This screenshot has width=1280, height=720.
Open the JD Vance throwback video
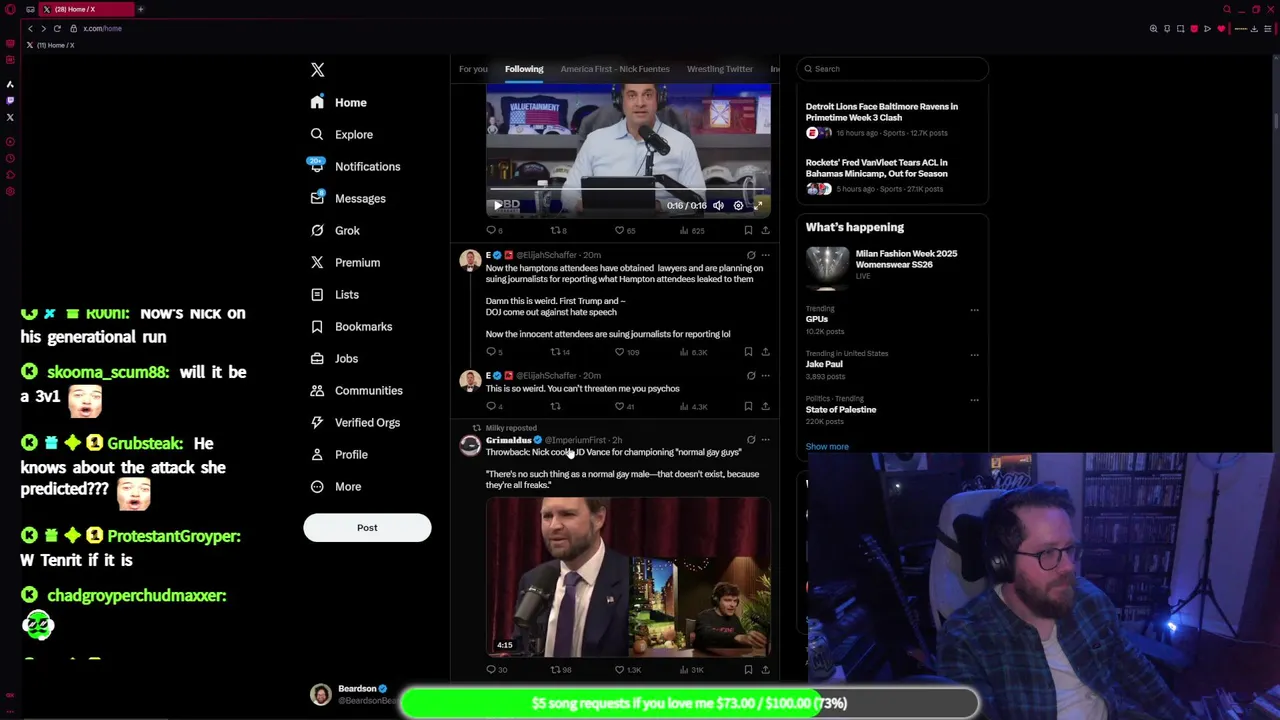(x=628, y=577)
